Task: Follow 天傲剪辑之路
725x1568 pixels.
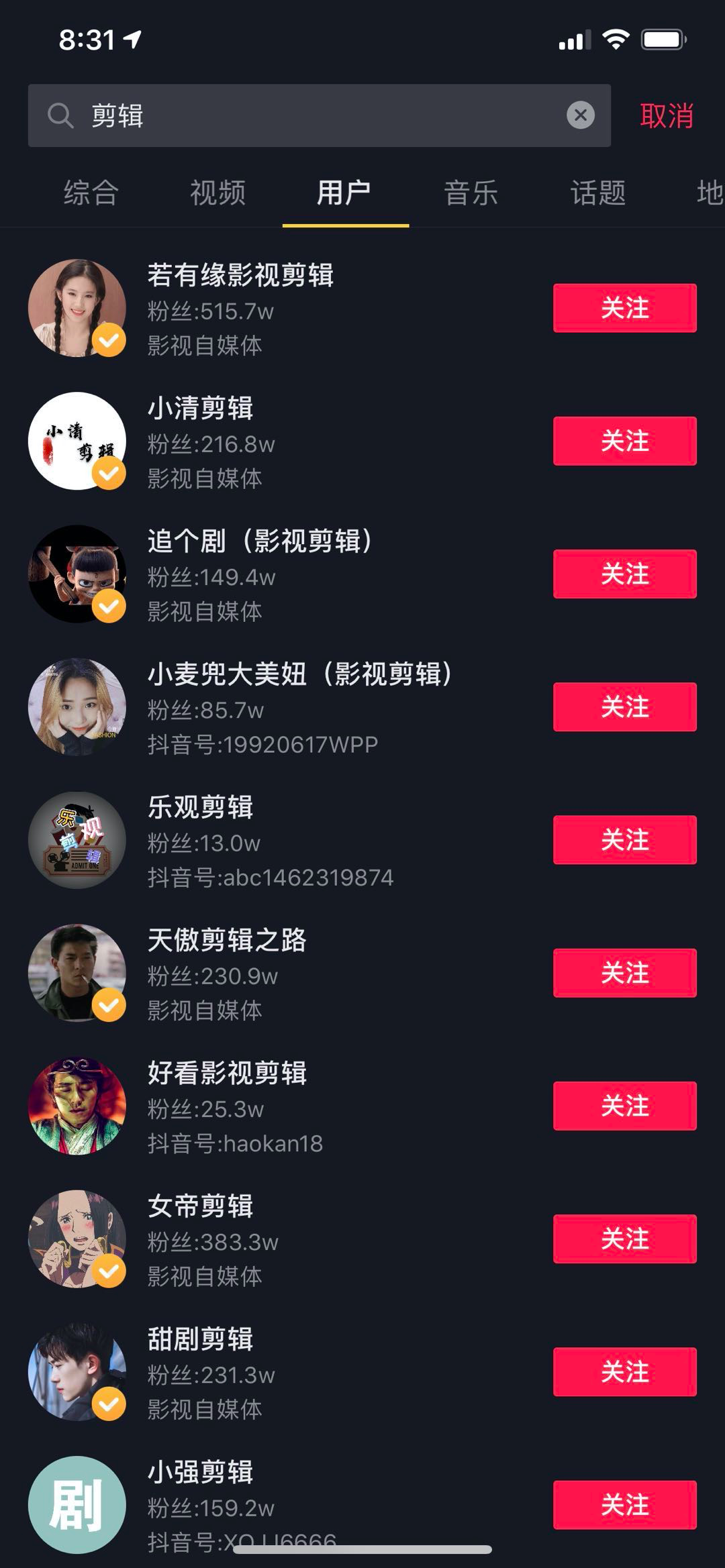Action: tap(624, 973)
